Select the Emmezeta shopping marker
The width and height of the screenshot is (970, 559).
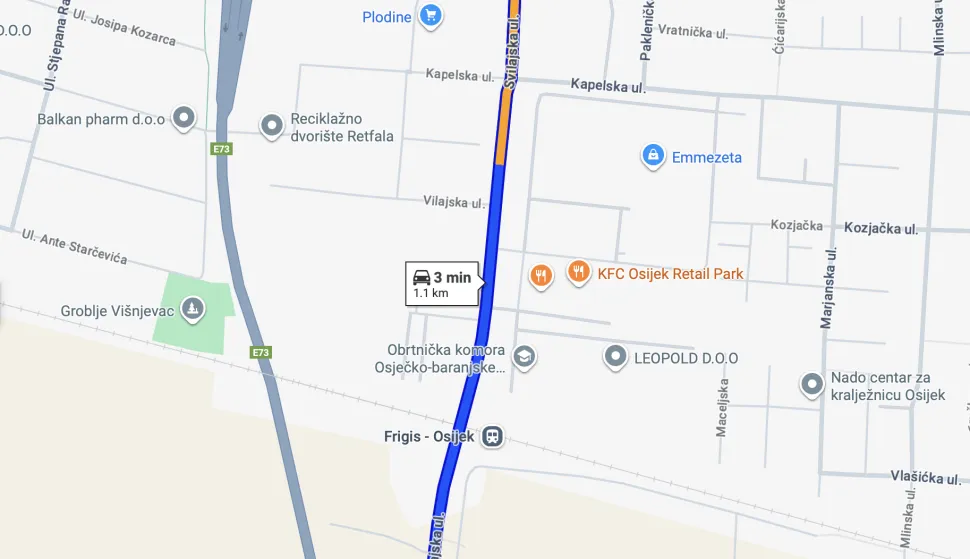(652, 156)
